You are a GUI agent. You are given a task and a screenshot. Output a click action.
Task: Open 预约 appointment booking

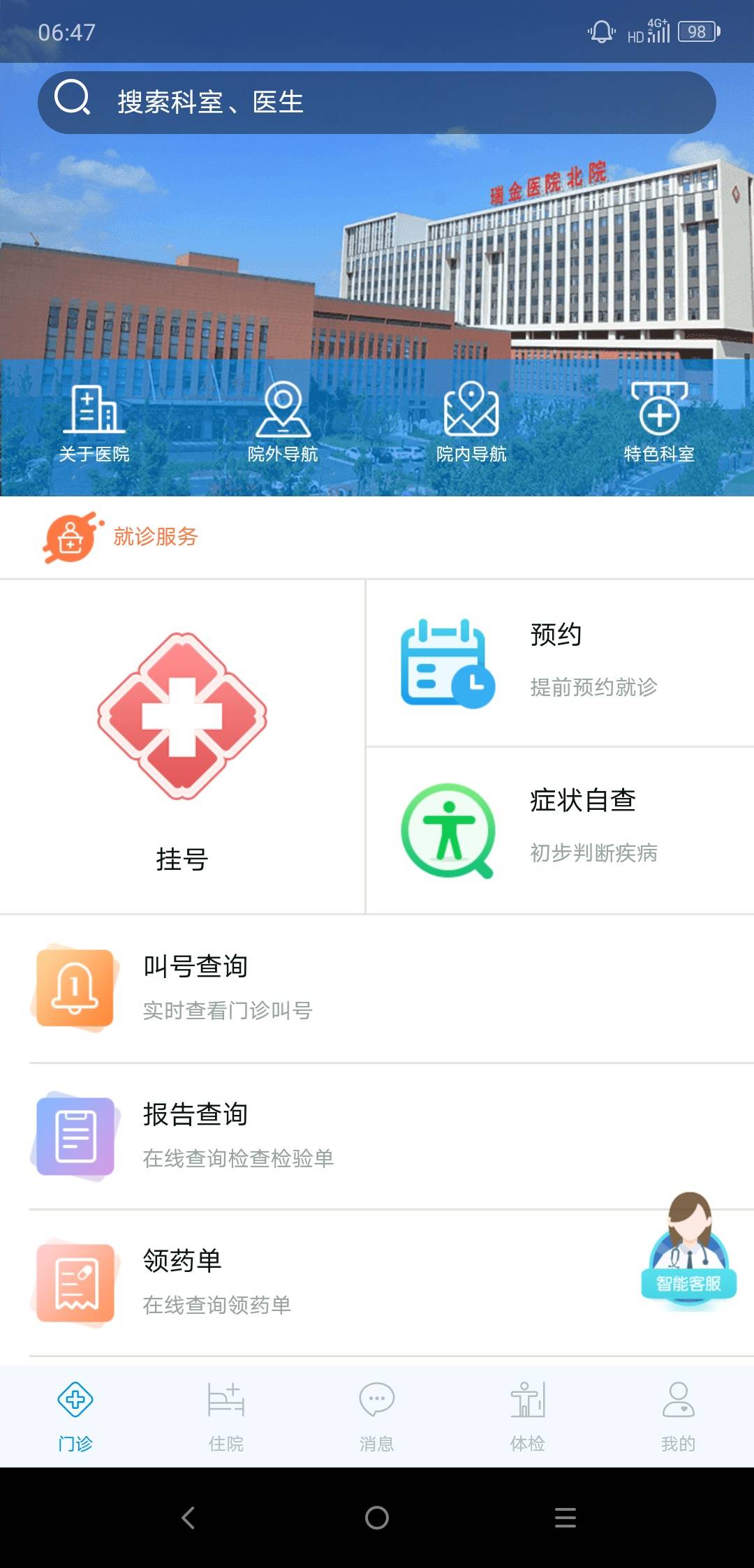pos(559,662)
